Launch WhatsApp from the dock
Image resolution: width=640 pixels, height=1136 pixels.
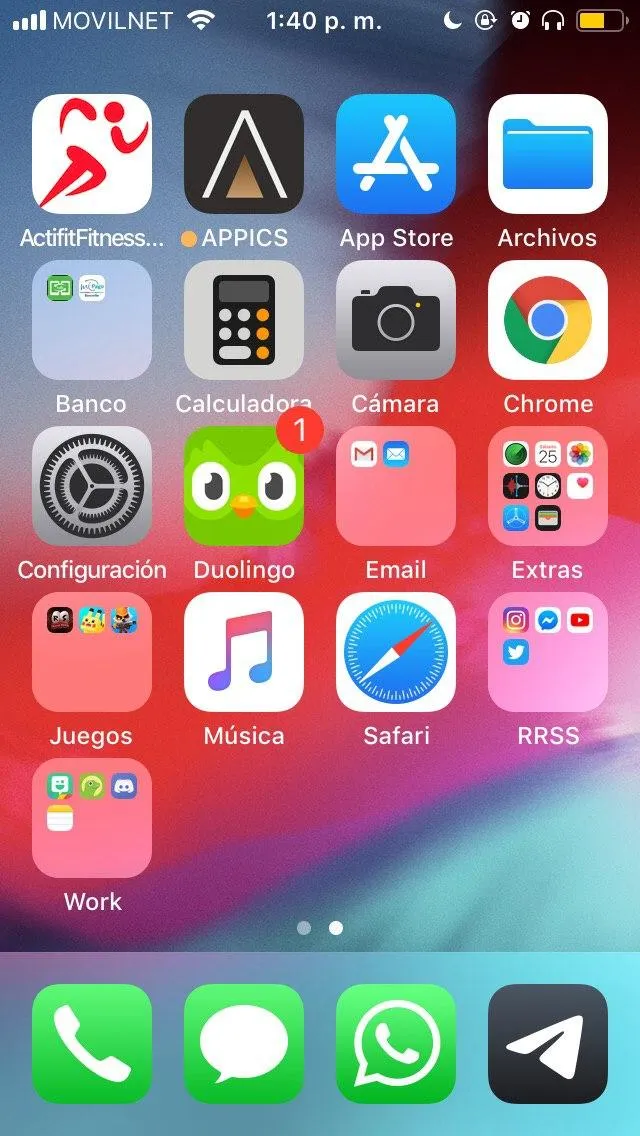coord(396,1044)
